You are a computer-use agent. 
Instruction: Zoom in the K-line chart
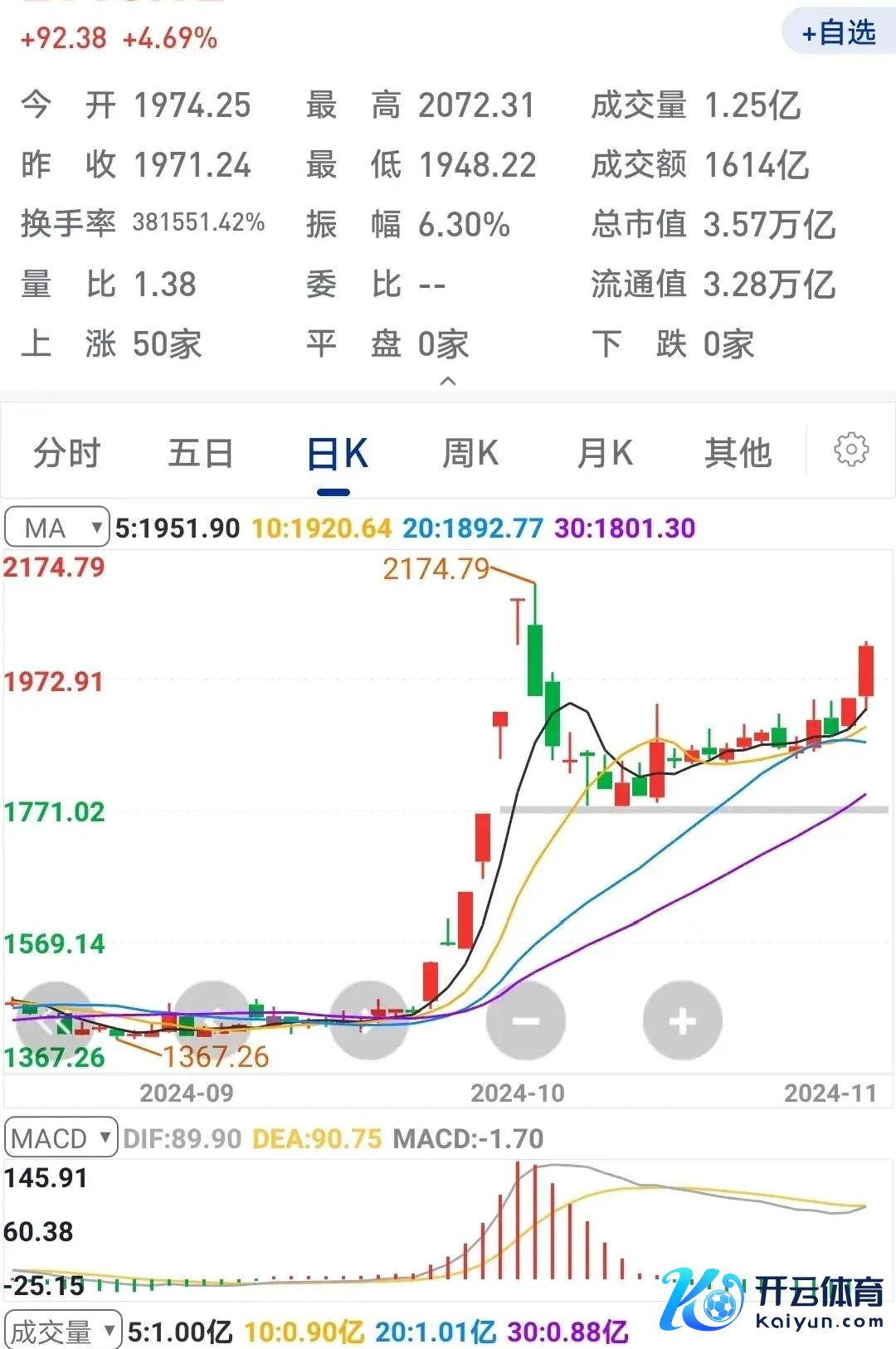(682, 1020)
